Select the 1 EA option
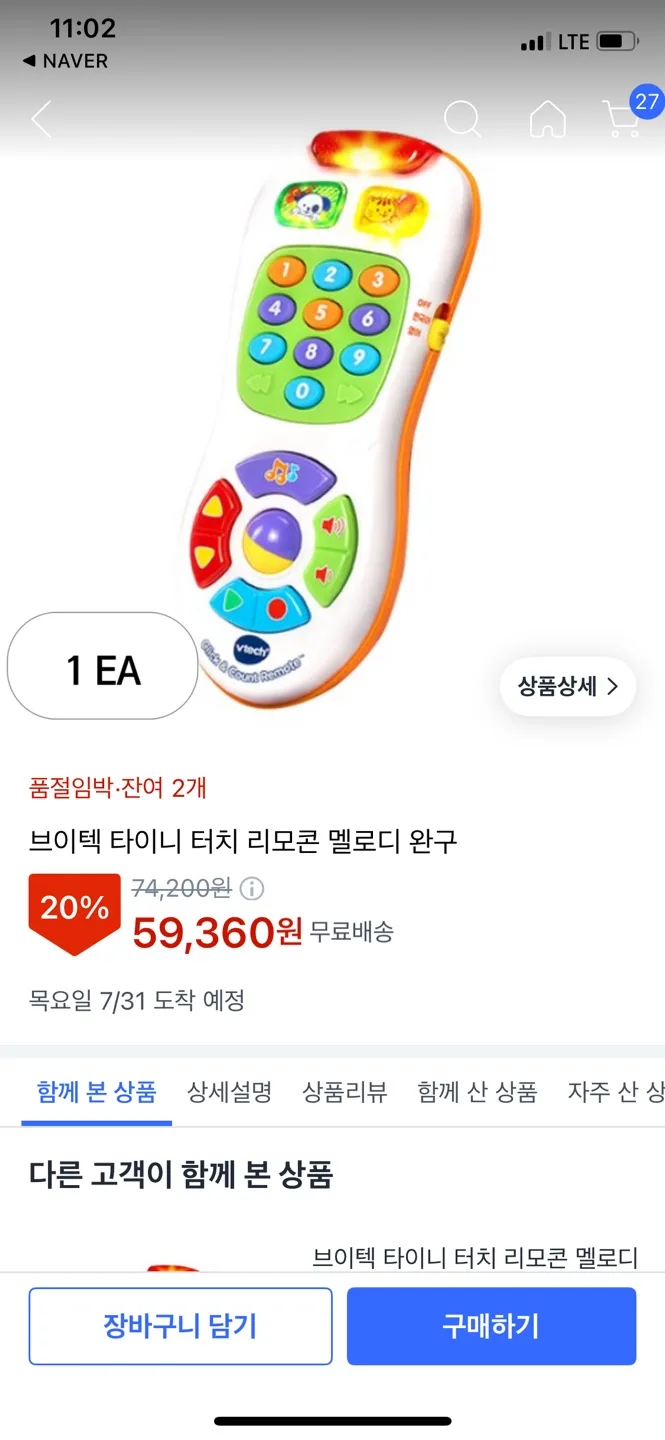This screenshot has width=665, height=1440. (103, 669)
